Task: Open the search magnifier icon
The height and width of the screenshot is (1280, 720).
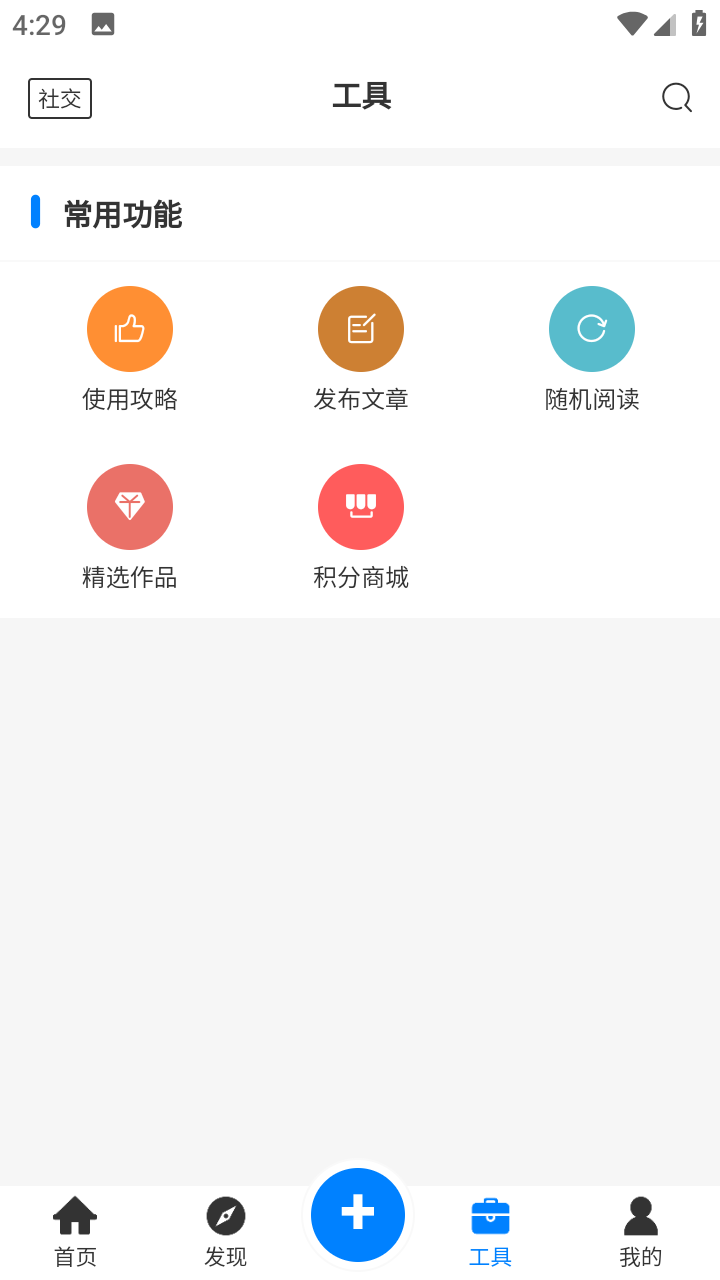Action: (x=677, y=97)
